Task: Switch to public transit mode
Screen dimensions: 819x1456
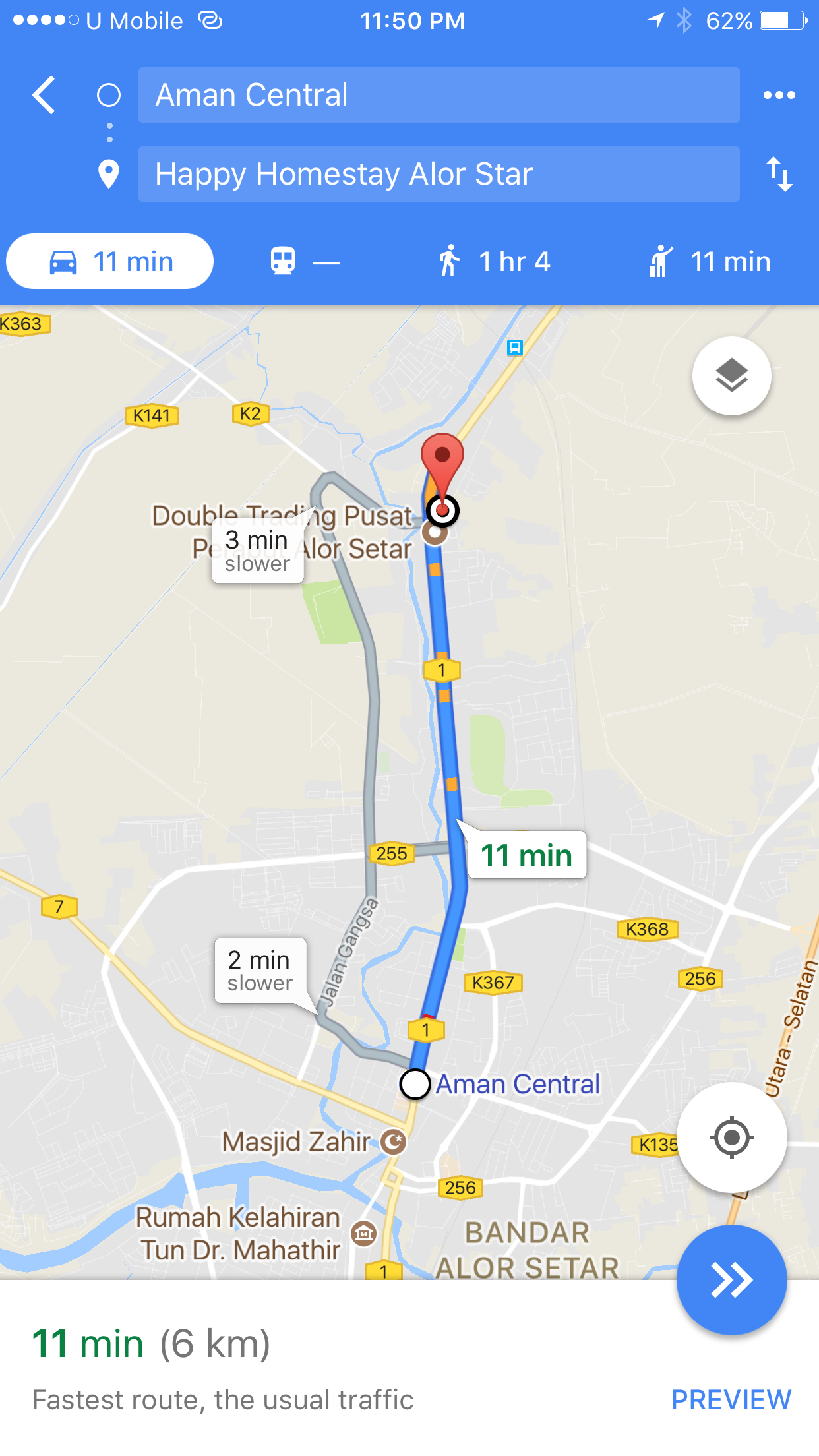Action: click(x=305, y=262)
